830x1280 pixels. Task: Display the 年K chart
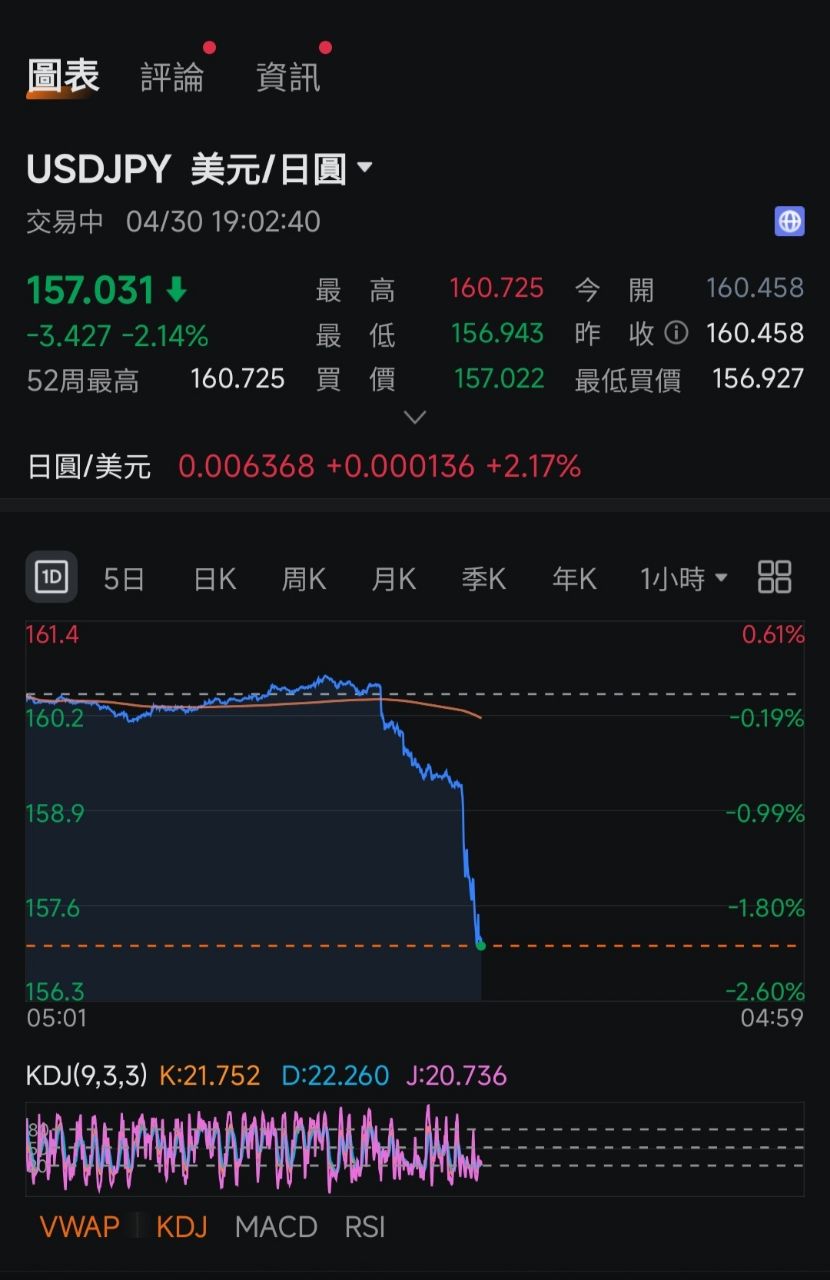(x=574, y=578)
